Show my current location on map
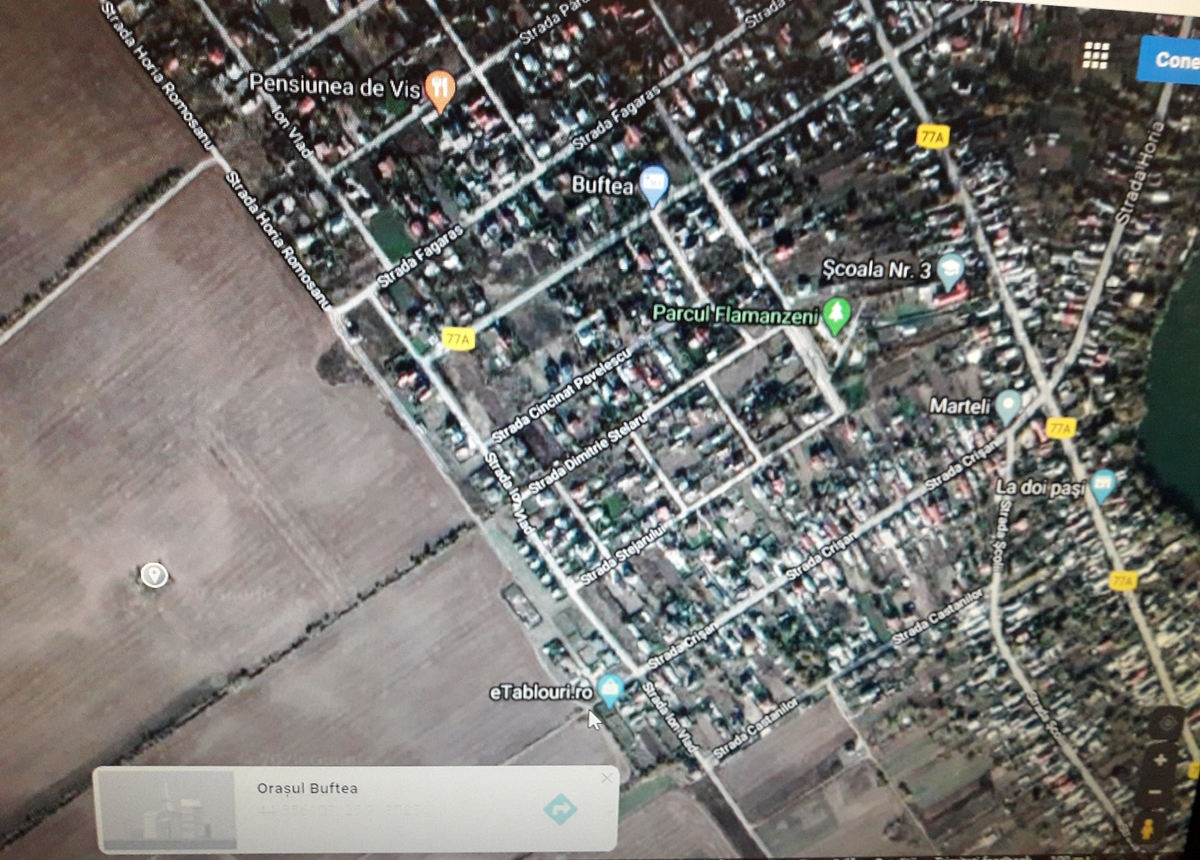Image resolution: width=1200 pixels, height=860 pixels. [x=1166, y=723]
